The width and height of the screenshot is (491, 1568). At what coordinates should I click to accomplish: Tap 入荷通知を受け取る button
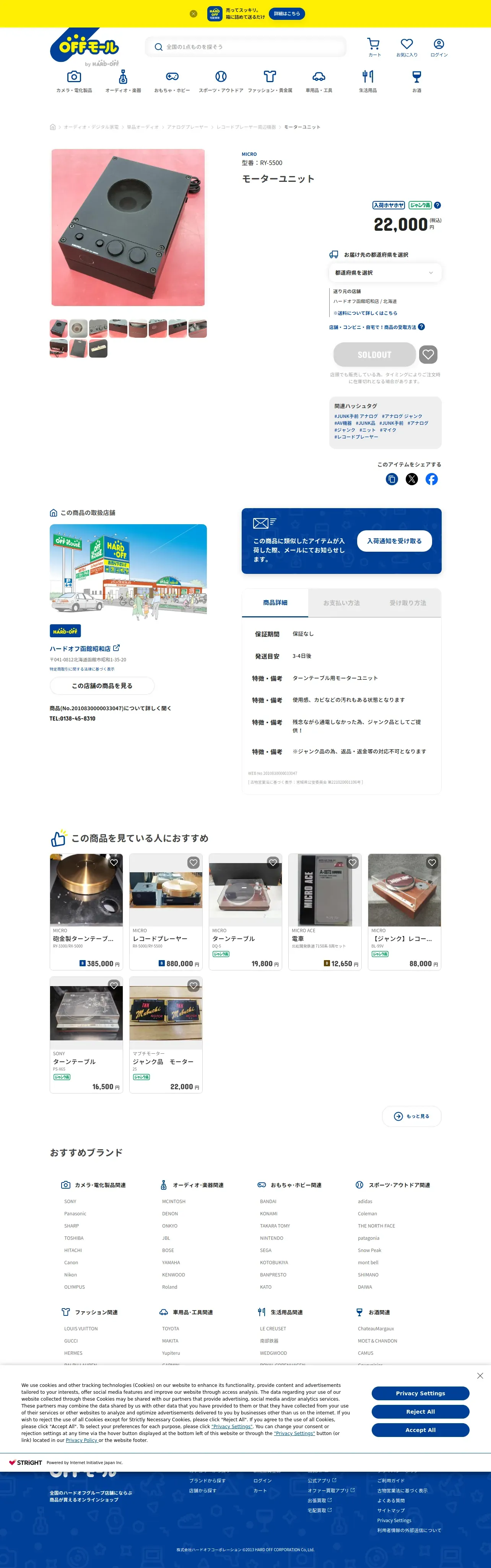click(x=394, y=541)
